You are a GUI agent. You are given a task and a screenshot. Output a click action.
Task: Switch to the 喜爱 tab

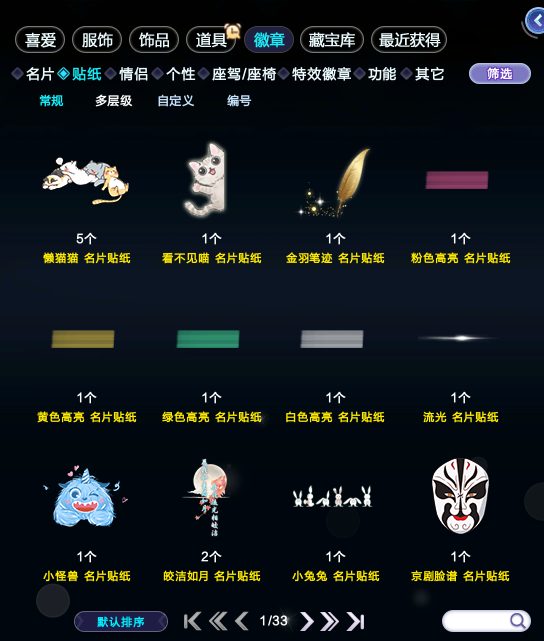[40, 40]
